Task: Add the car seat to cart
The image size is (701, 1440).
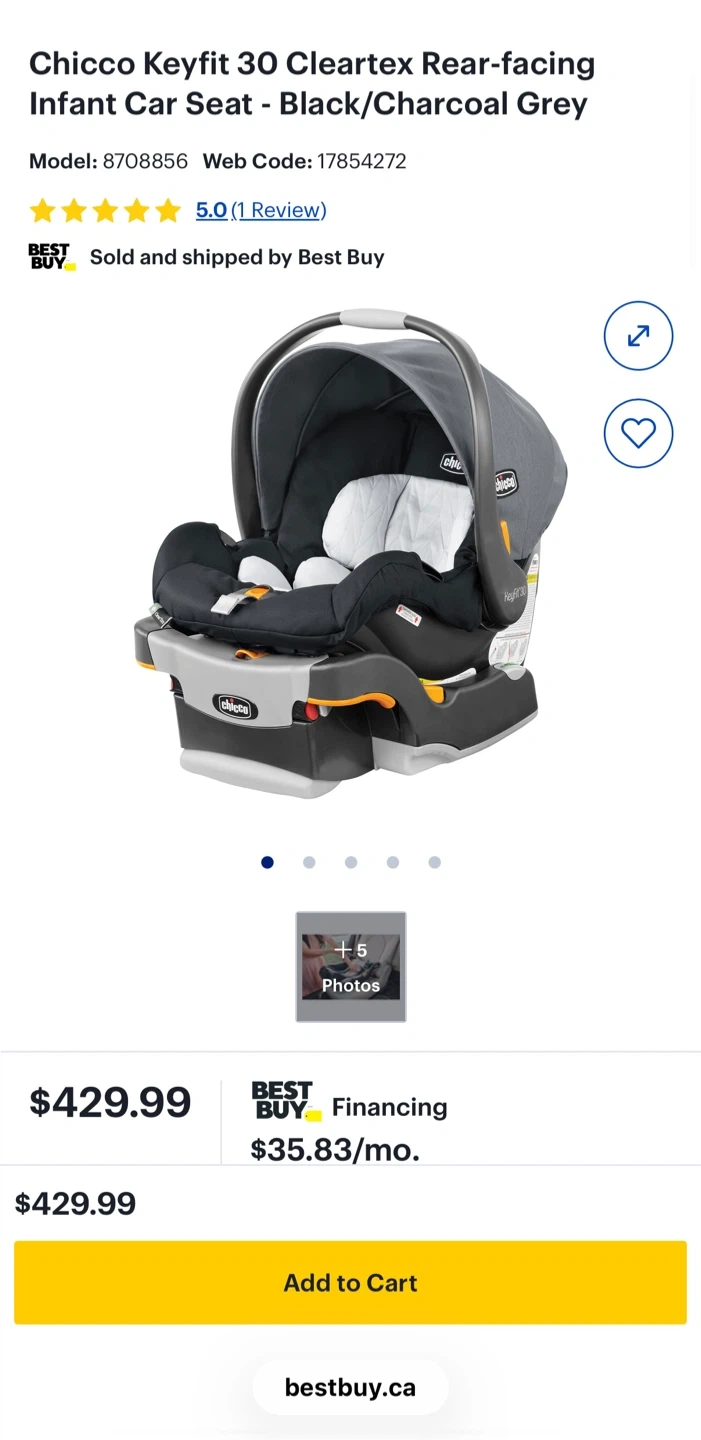Action: coord(350,1282)
